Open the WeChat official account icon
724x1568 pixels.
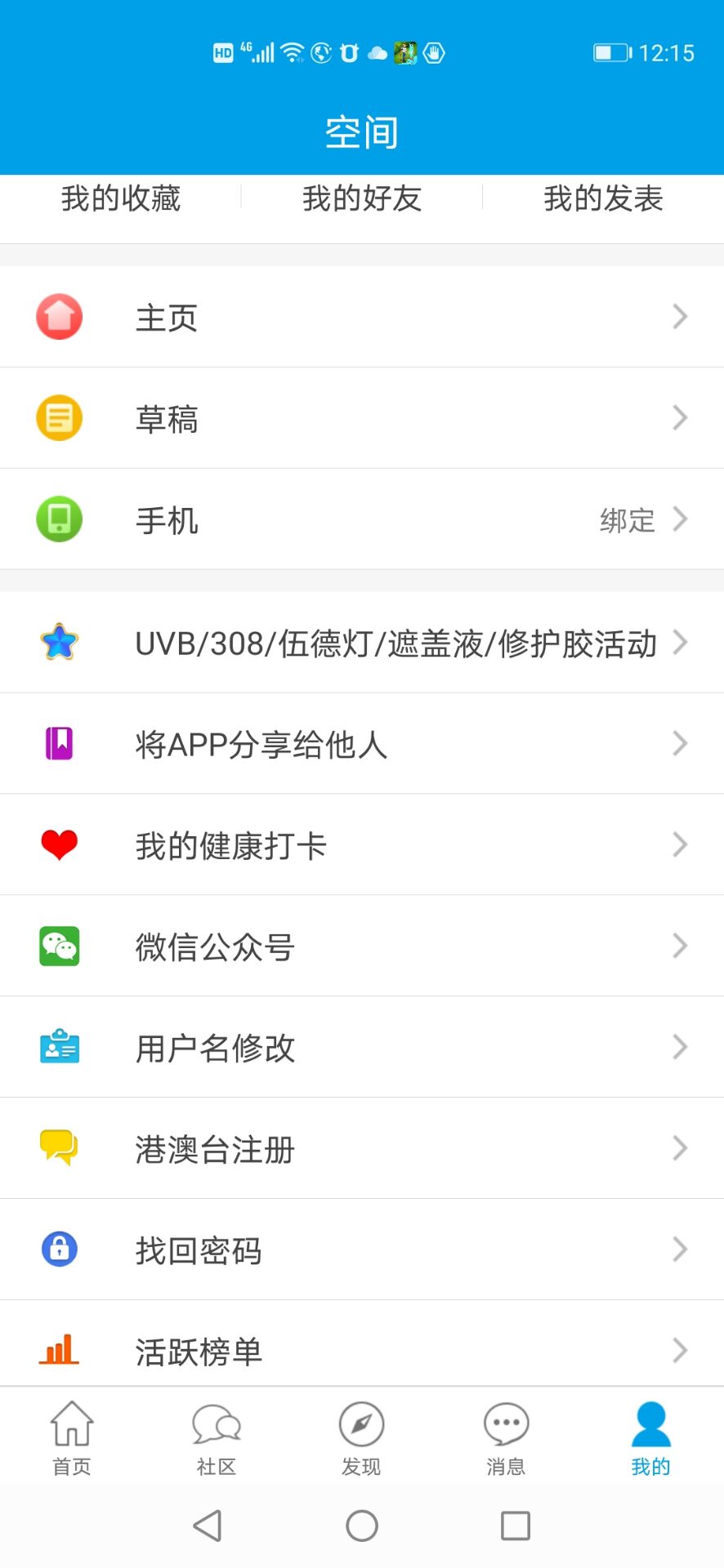coord(59,946)
